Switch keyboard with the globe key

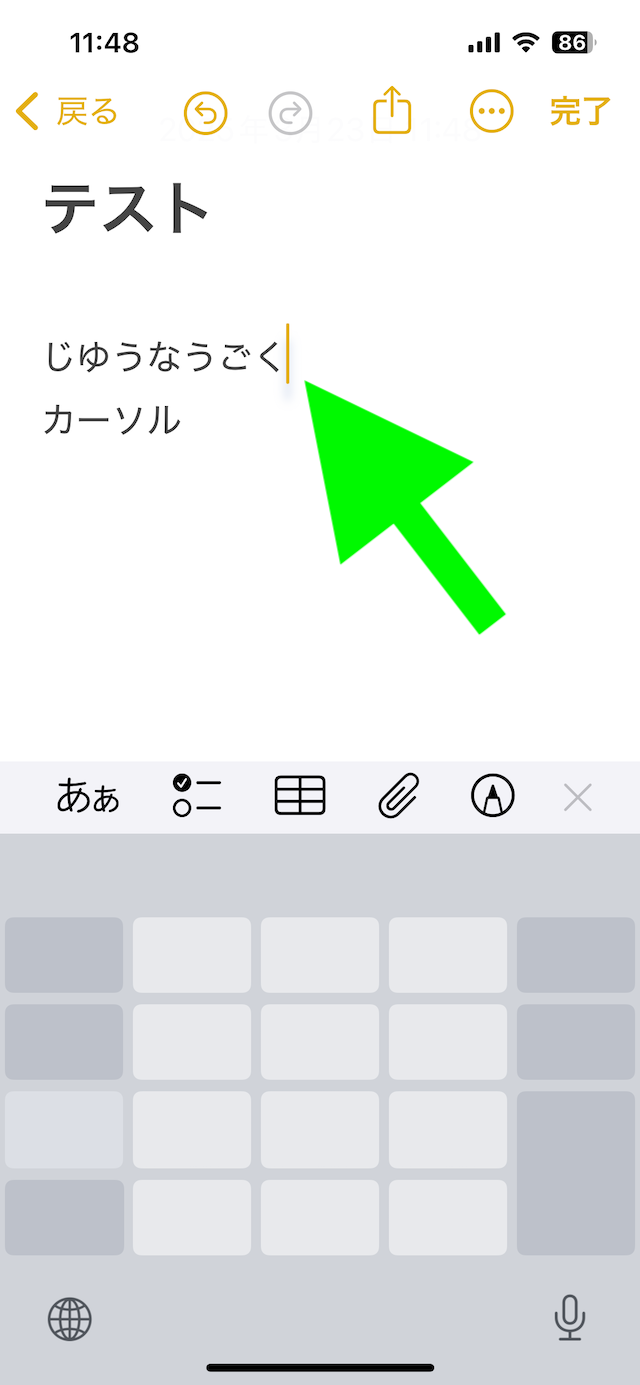coord(70,1320)
